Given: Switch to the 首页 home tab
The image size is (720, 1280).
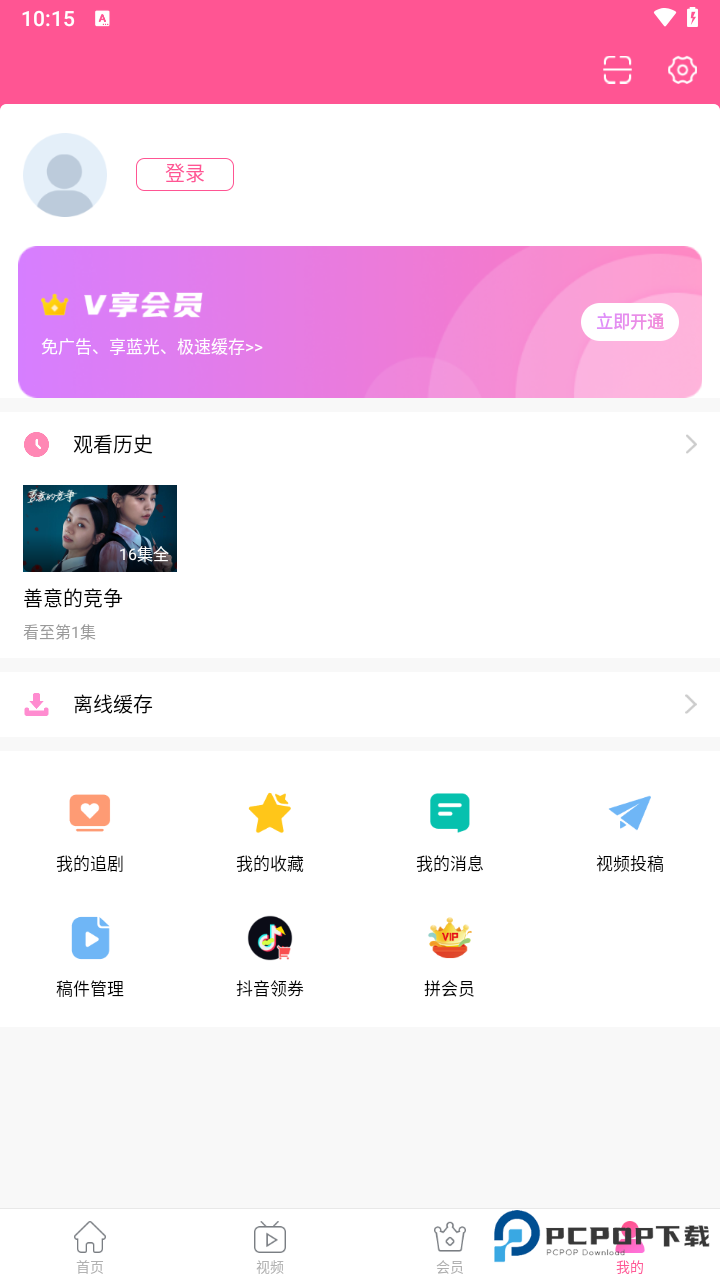Looking at the screenshot, I should coord(90,1245).
